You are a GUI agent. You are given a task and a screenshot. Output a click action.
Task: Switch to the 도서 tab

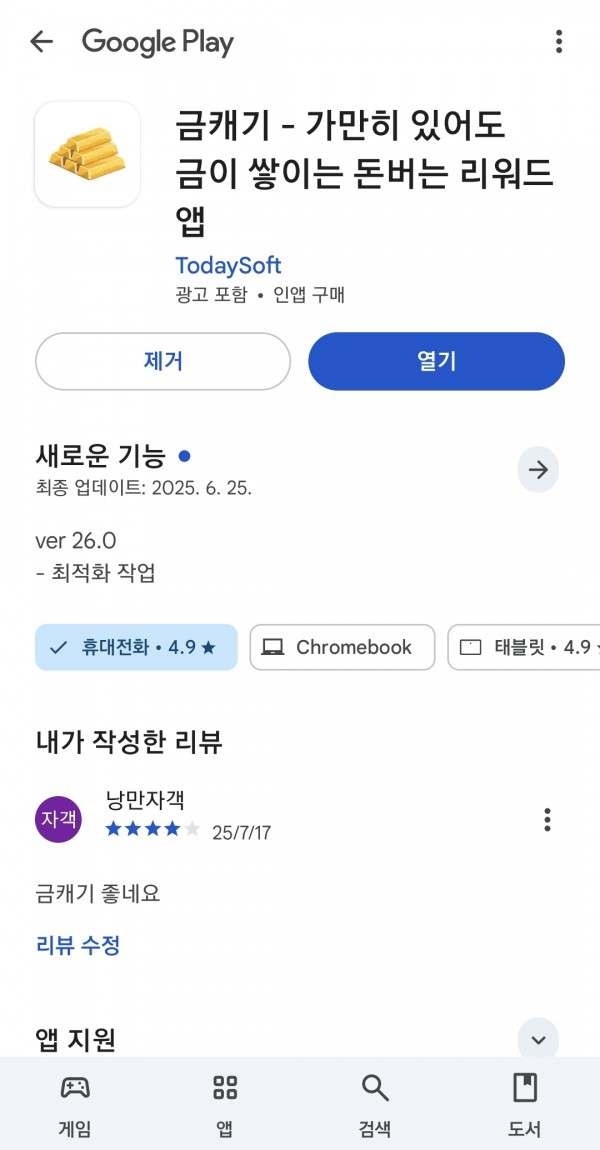pos(525,1104)
